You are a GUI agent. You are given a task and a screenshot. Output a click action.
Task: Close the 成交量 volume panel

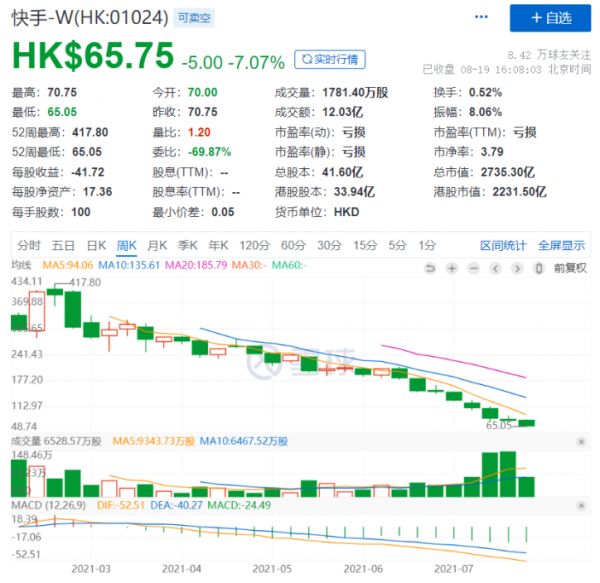[x=581, y=440]
